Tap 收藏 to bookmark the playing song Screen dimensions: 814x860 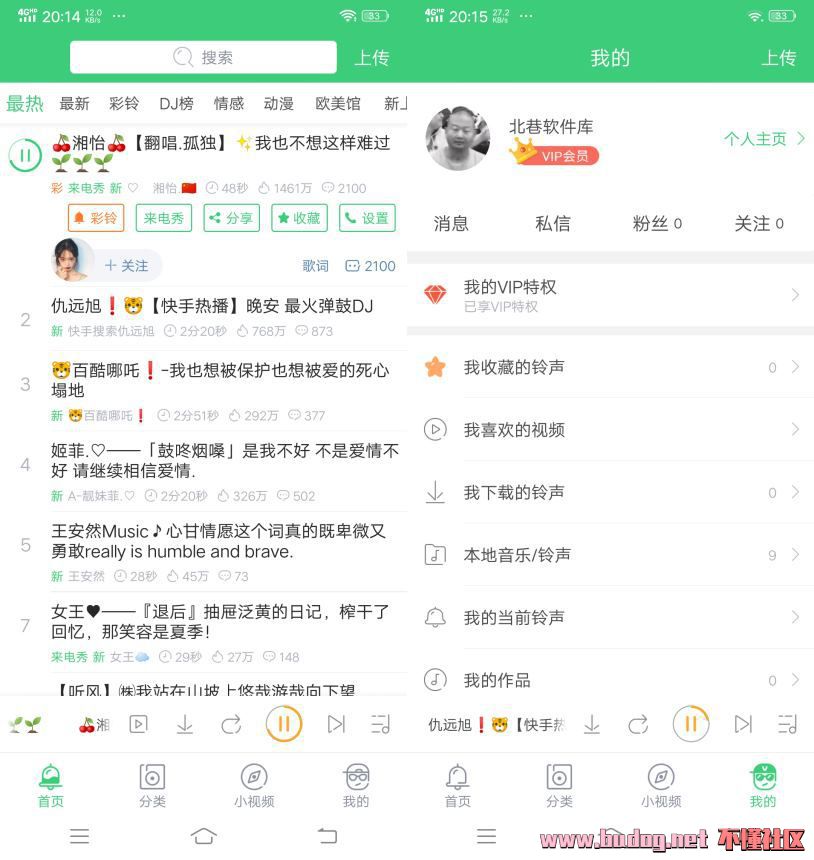299,218
